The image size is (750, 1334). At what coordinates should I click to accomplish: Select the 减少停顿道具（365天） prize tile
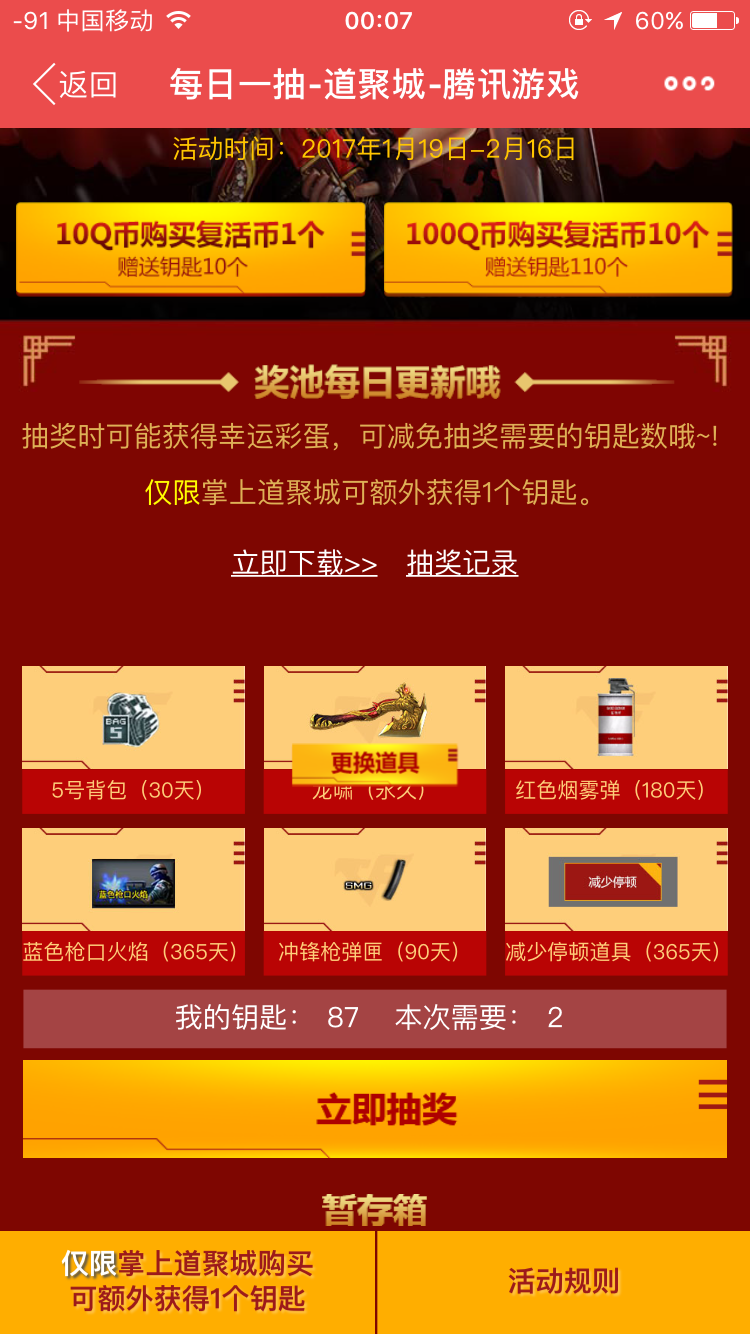click(x=616, y=901)
